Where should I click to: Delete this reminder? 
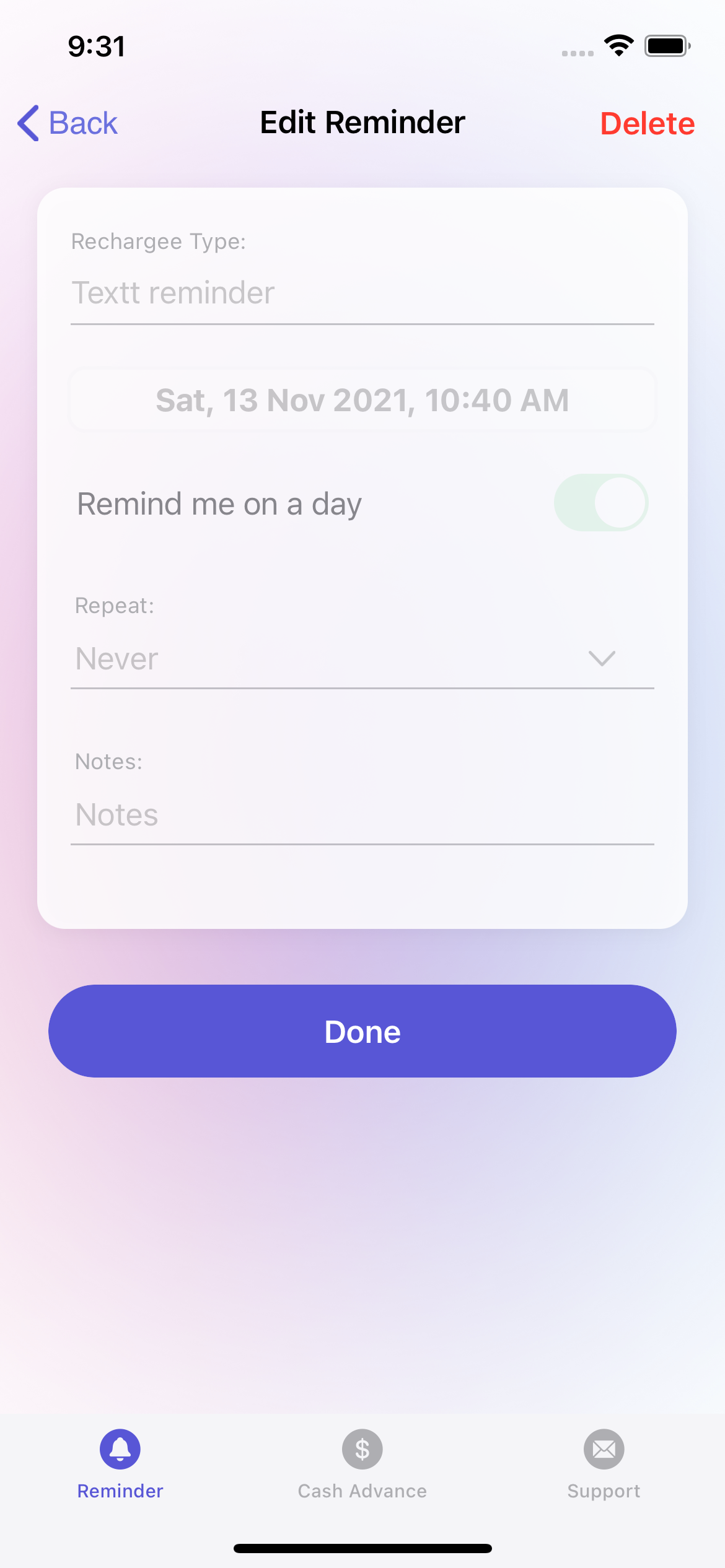[x=647, y=123]
